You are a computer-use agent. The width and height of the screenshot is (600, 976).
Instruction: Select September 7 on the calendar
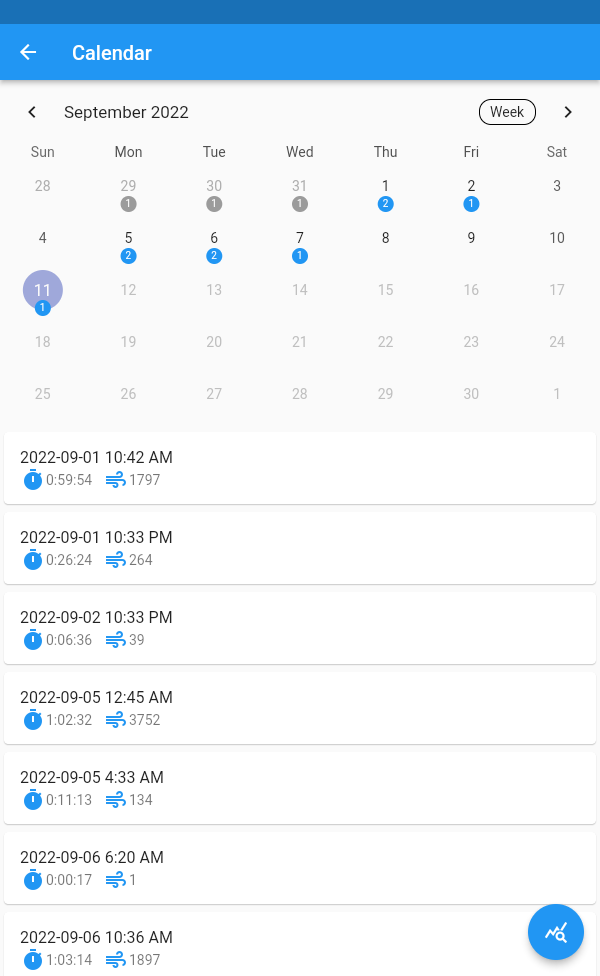tap(299, 246)
